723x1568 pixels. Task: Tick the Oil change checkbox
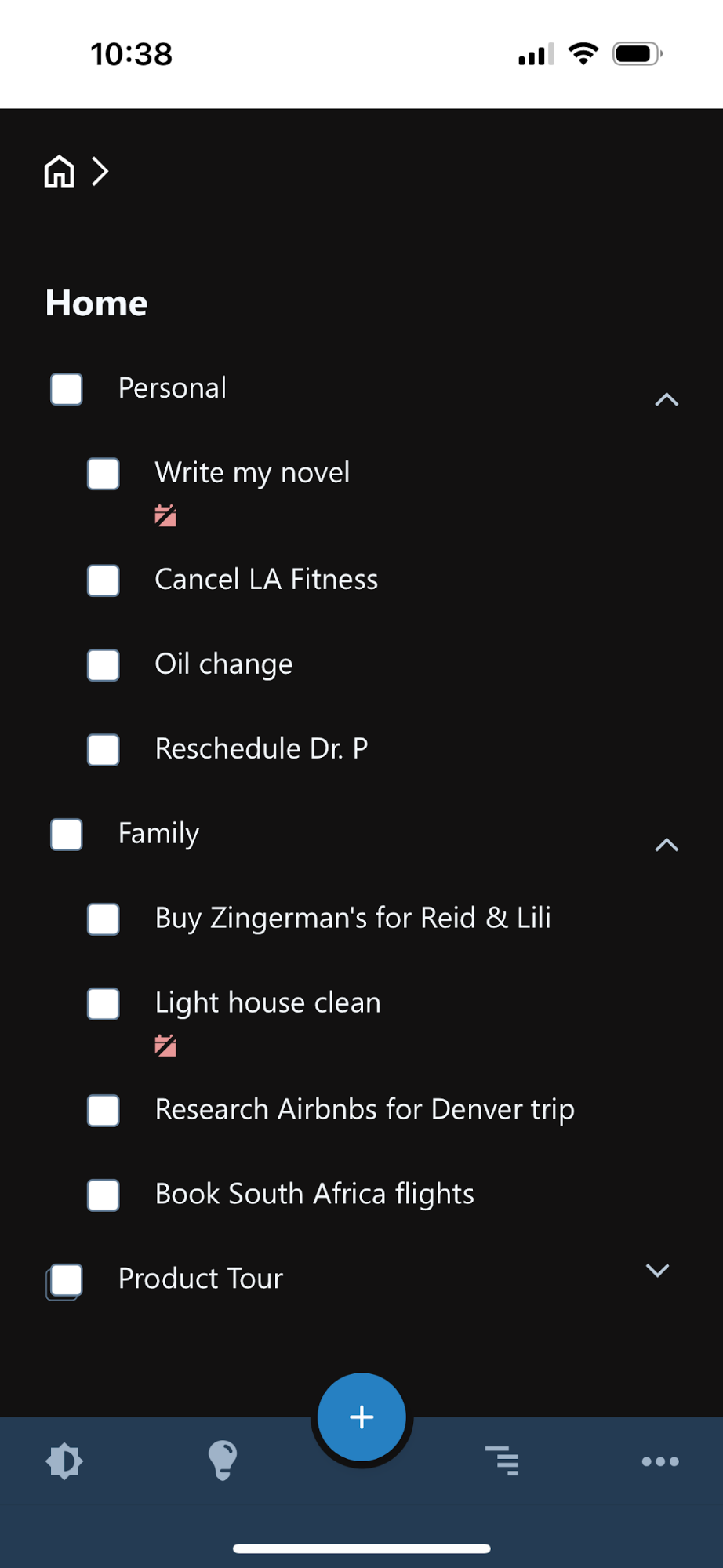[104, 665]
